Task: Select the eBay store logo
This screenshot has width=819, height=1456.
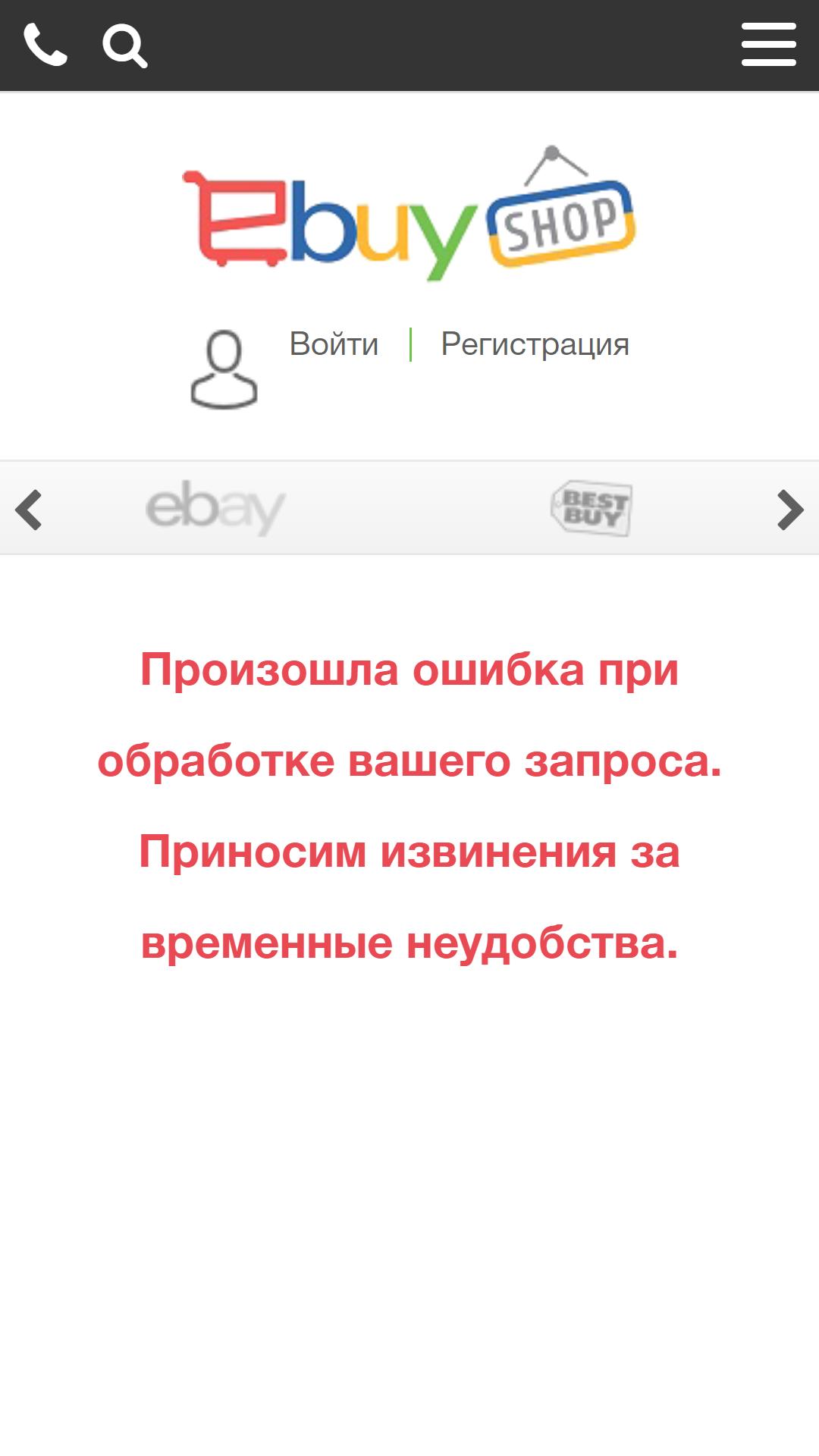Action: pos(215,508)
